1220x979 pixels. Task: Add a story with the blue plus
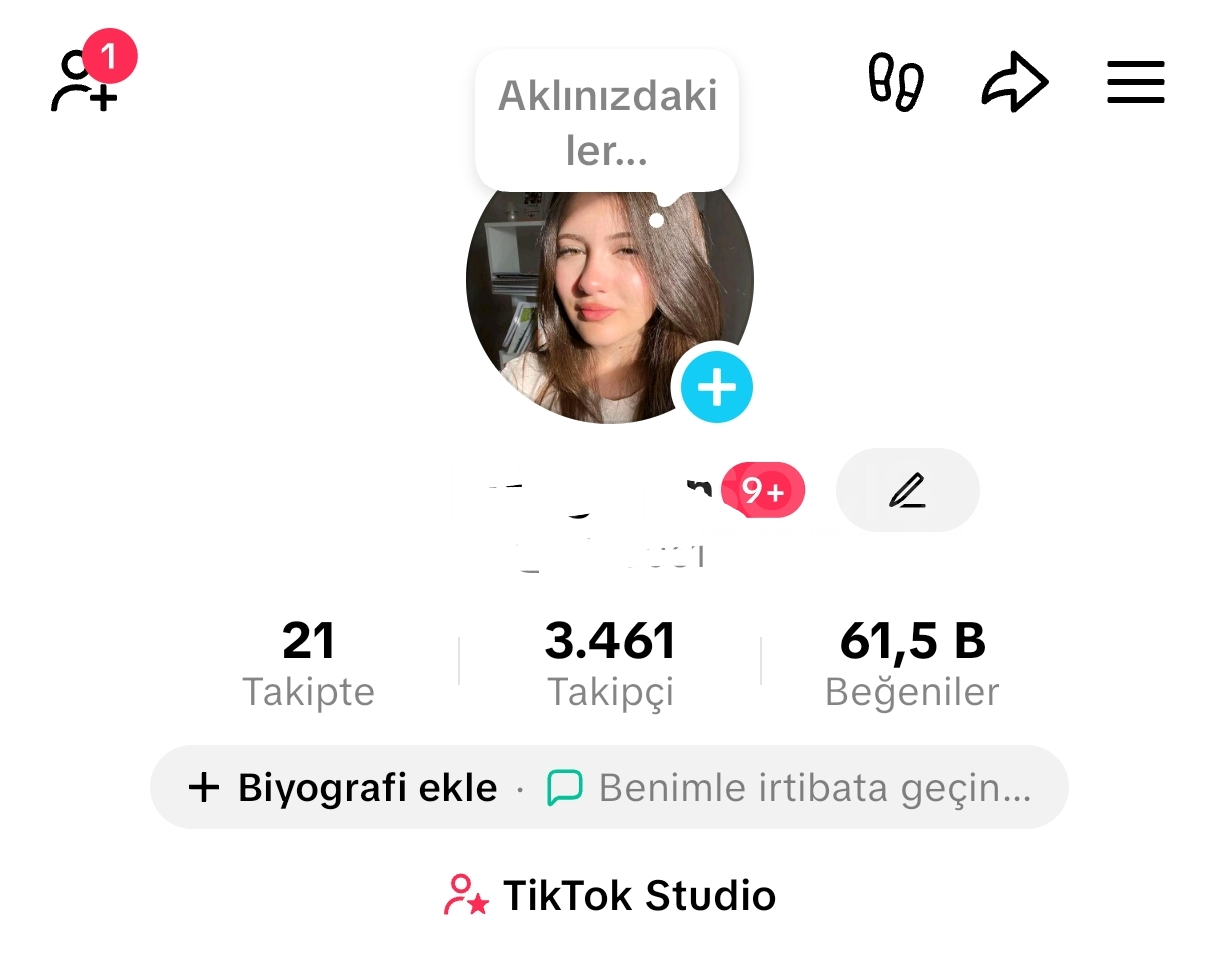[x=716, y=387]
